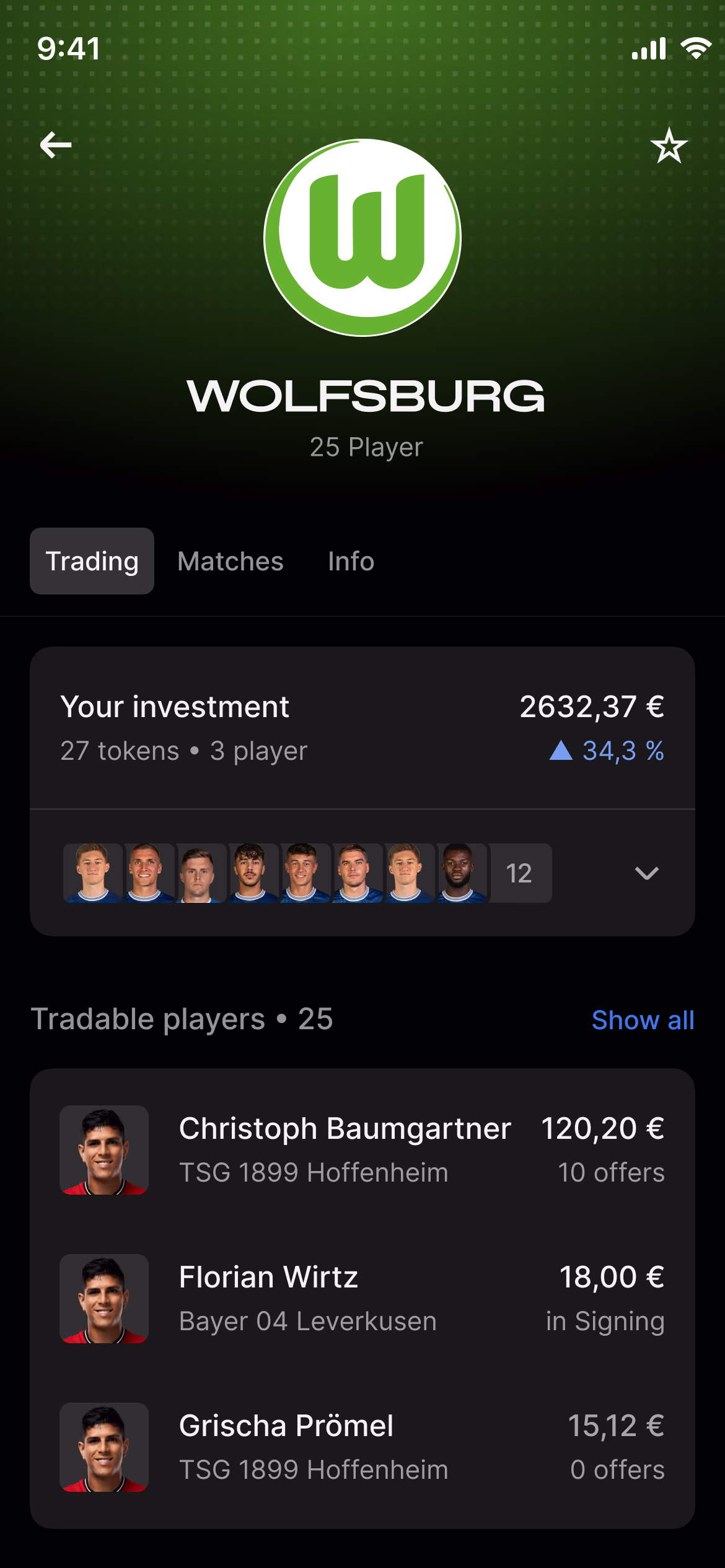Switch to the Matches tab
Image resolution: width=725 pixels, height=1568 pixels.
click(230, 562)
